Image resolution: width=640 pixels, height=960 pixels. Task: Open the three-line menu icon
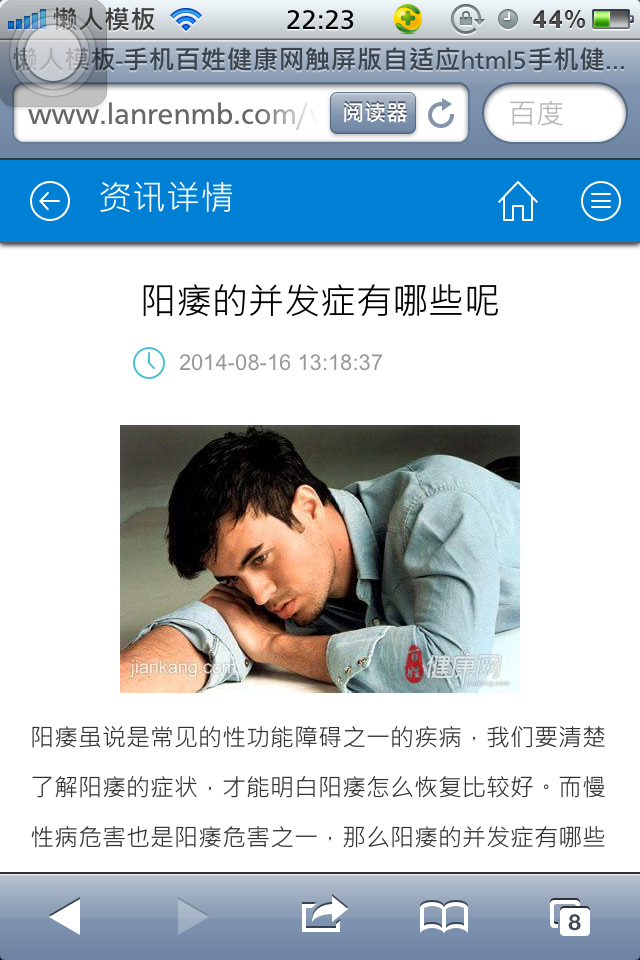[600, 201]
